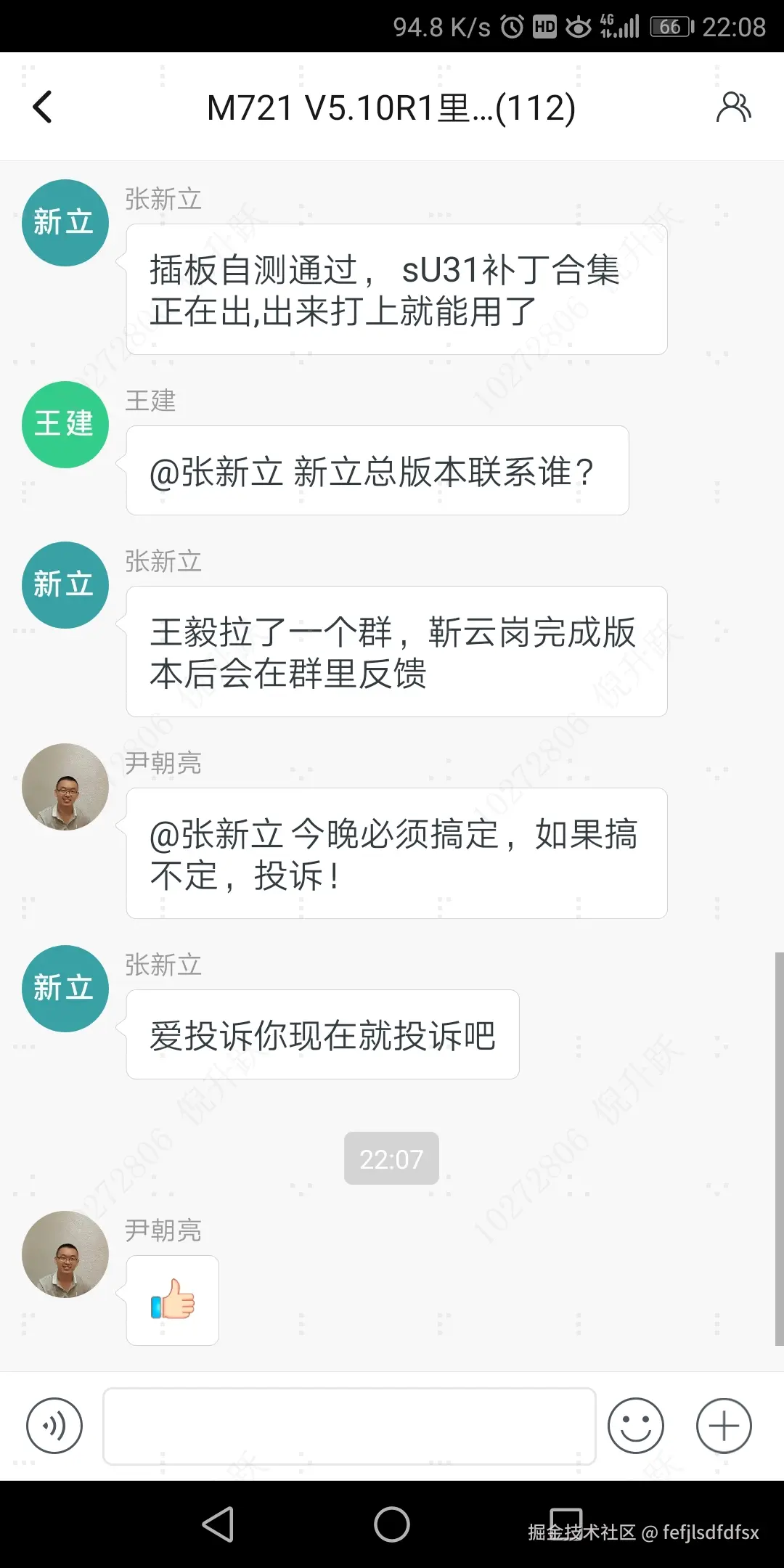Open the plus attachment menu
The width and height of the screenshot is (784, 1568).
click(x=724, y=1426)
